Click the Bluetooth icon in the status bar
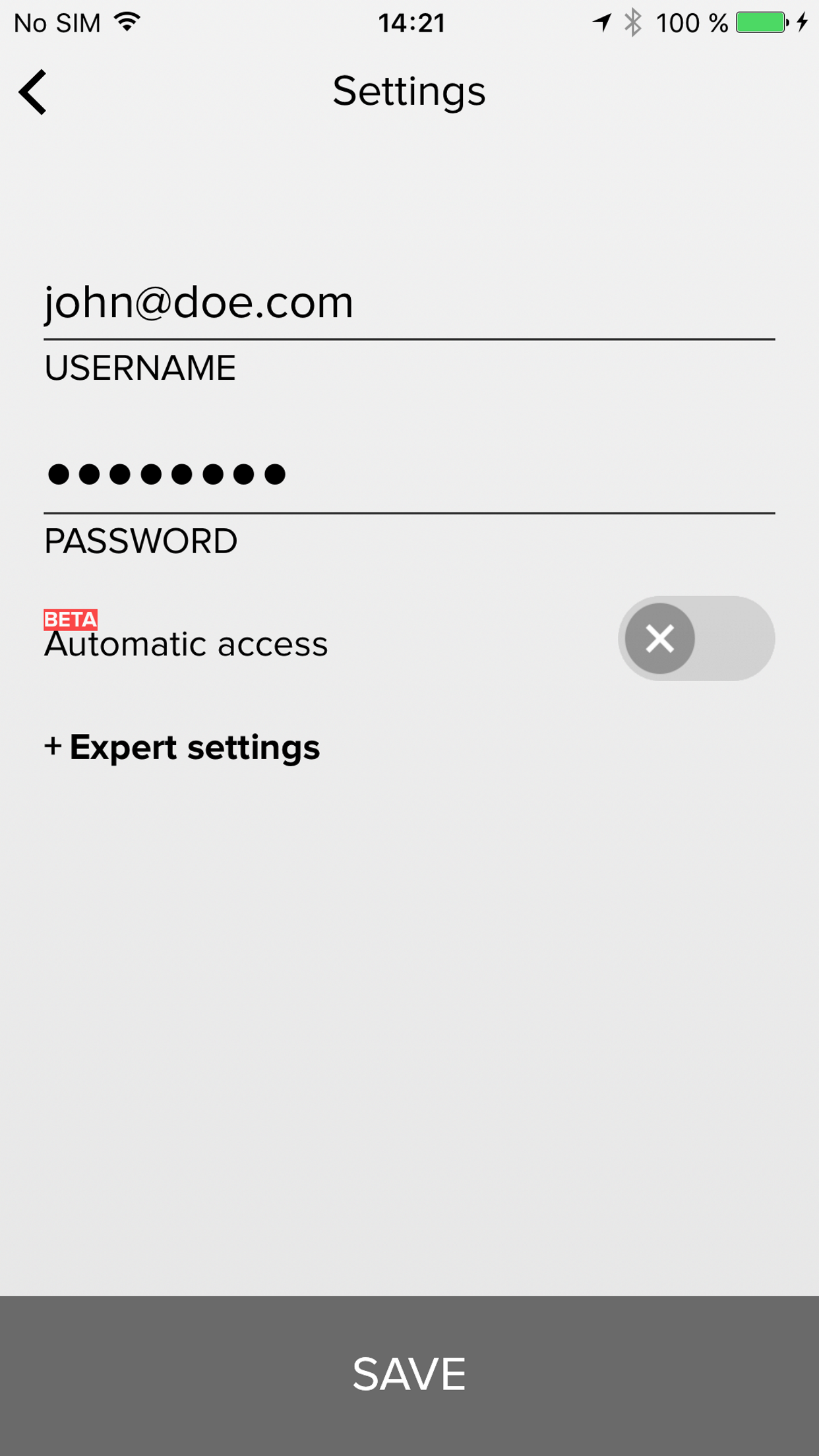819x1456 pixels. 632,22
